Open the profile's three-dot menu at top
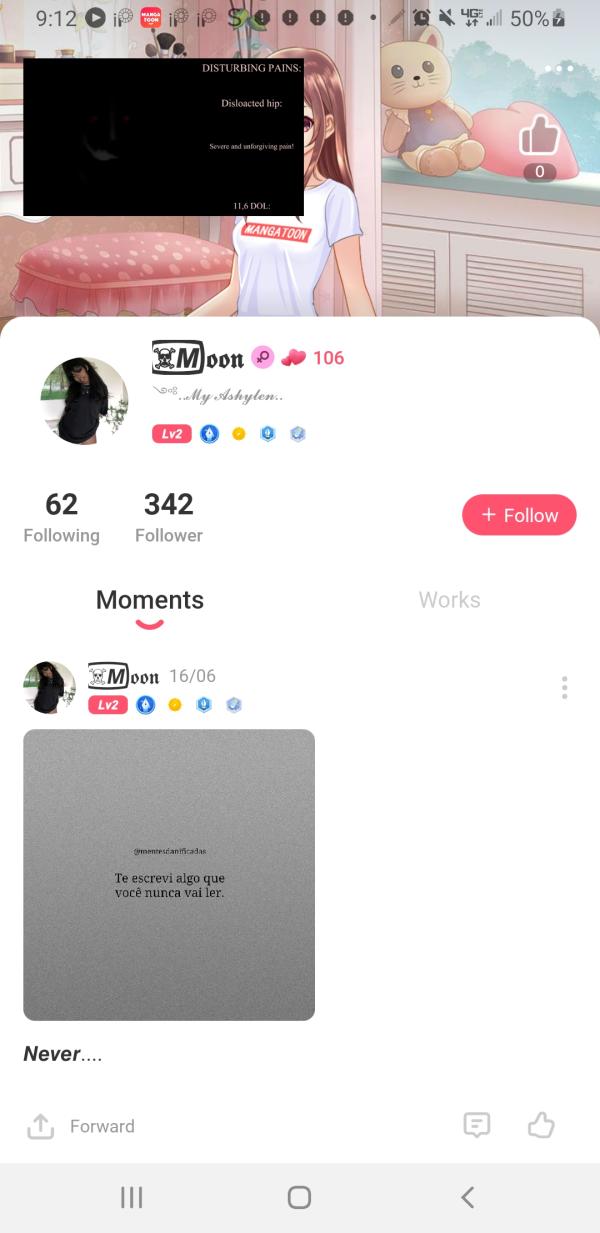 [x=559, y=69]
